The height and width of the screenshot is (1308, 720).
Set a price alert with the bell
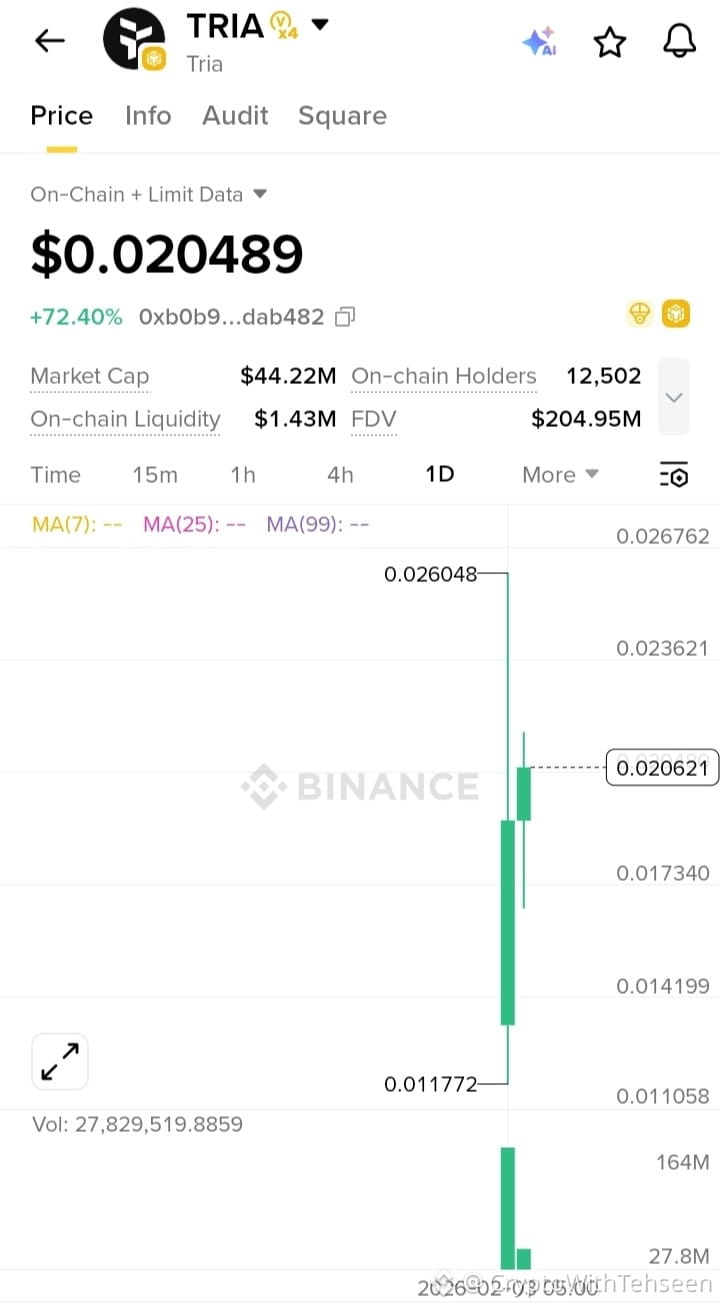pos(679,41)
